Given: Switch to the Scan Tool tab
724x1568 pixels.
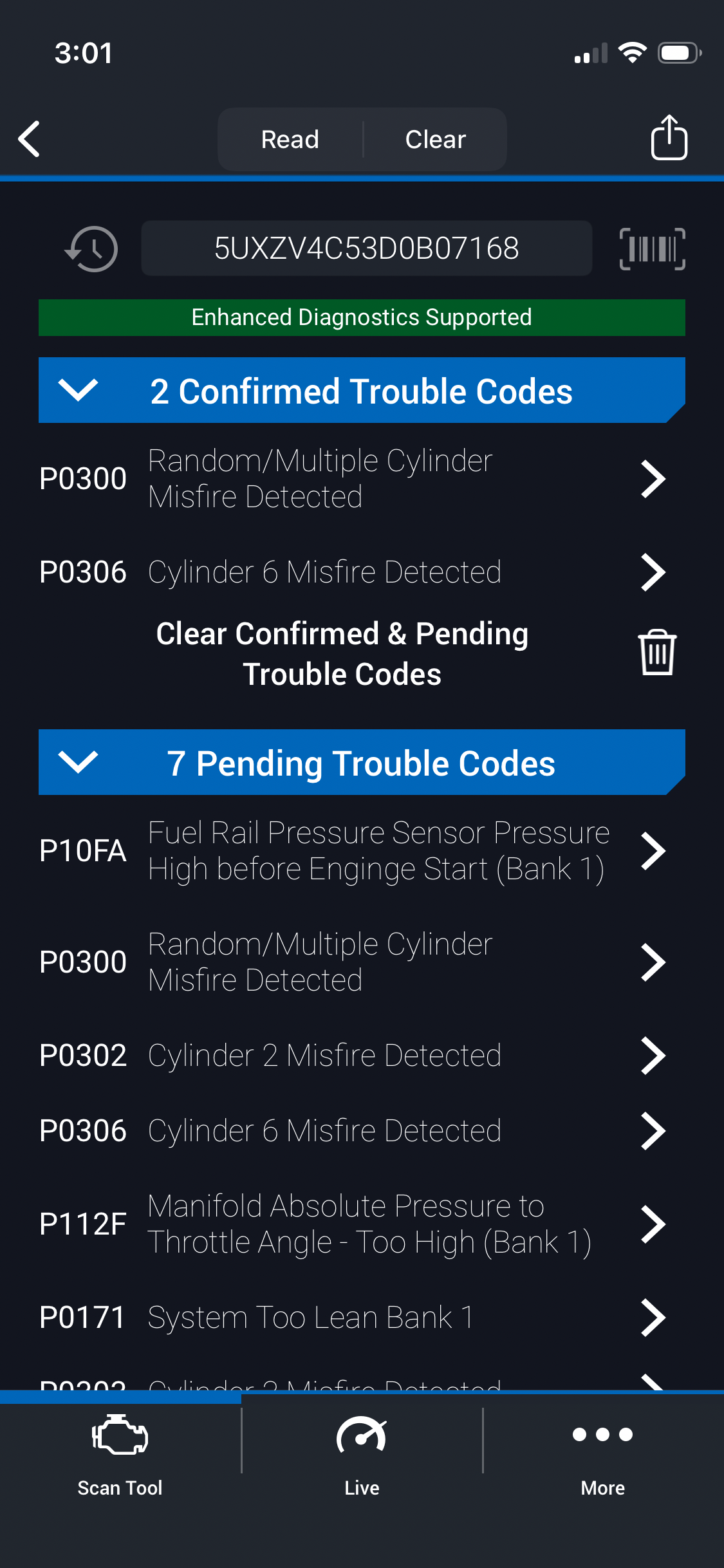Looking at the screenshot, I should pyautogui.click(x=120, y=1455).
